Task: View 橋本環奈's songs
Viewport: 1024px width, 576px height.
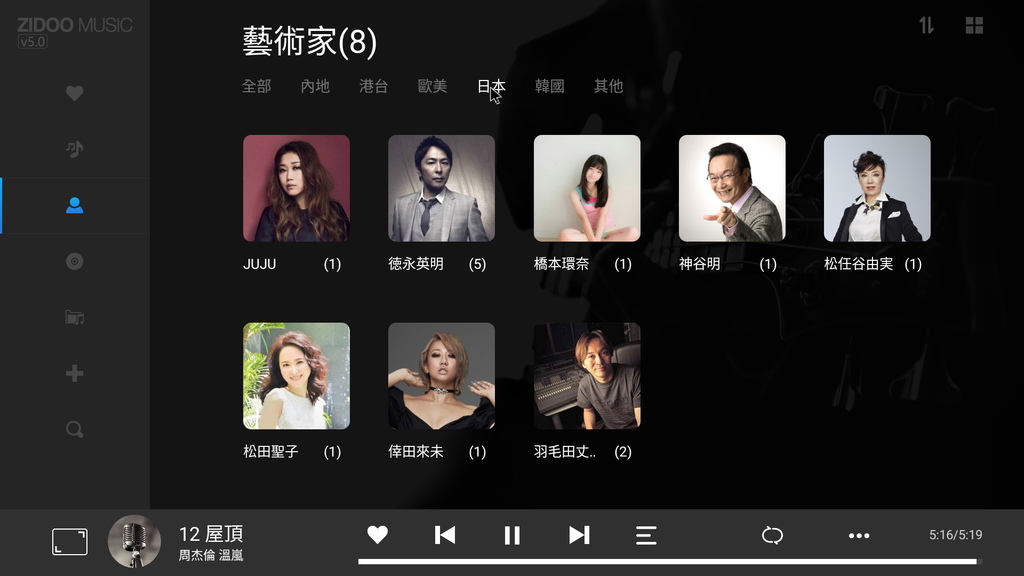Action: tap(586, 188)
